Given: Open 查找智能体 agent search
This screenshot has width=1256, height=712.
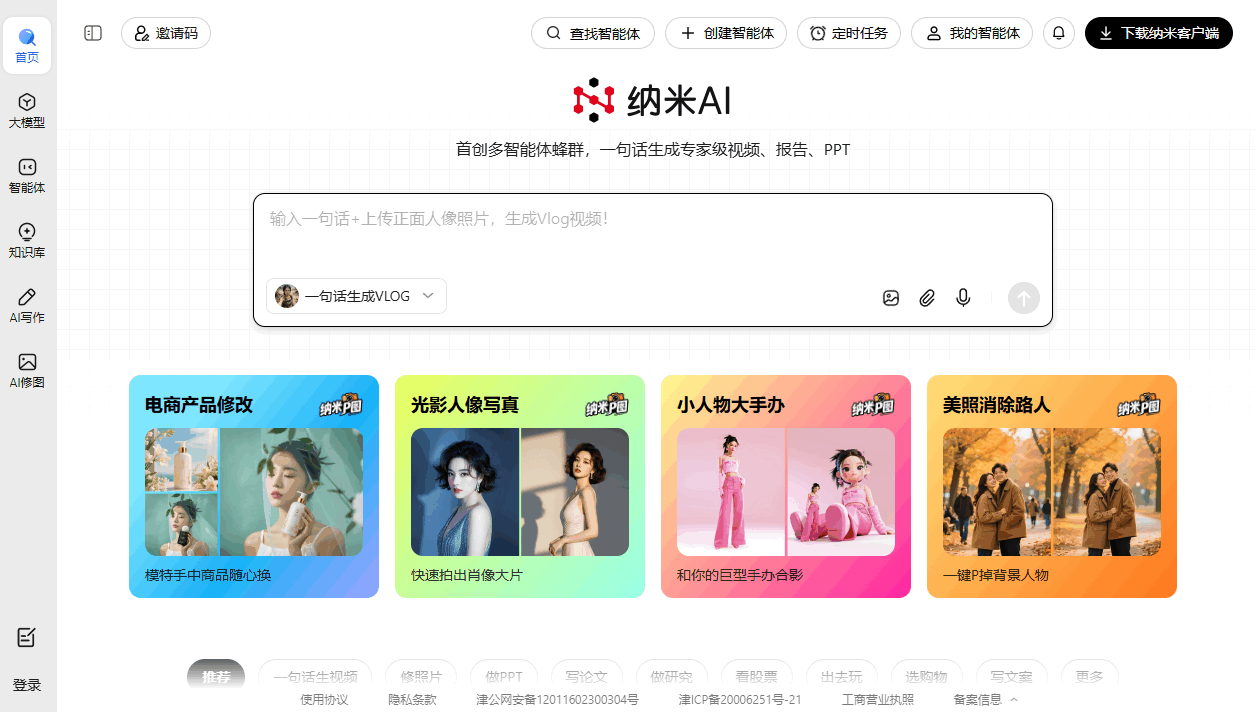Looking at the screenshot, I should click(593, 33).
